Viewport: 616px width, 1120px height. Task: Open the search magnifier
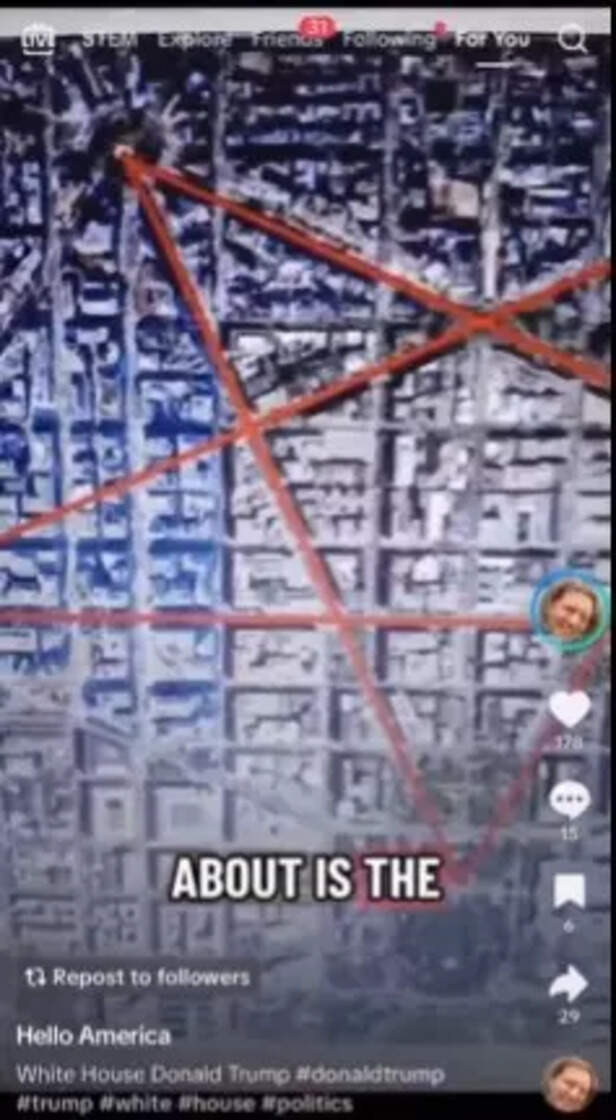pyautogui.click(x=572, y=40)
